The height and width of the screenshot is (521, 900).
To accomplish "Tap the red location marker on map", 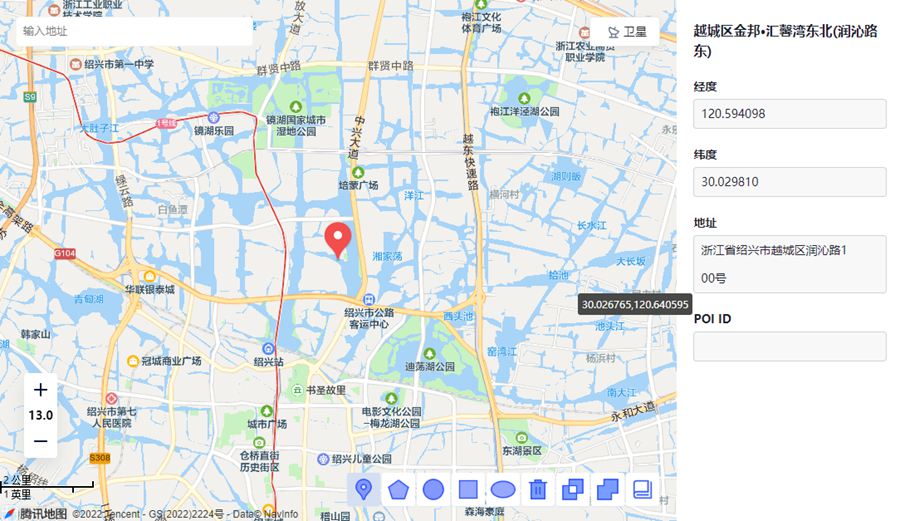I will 339,240.
